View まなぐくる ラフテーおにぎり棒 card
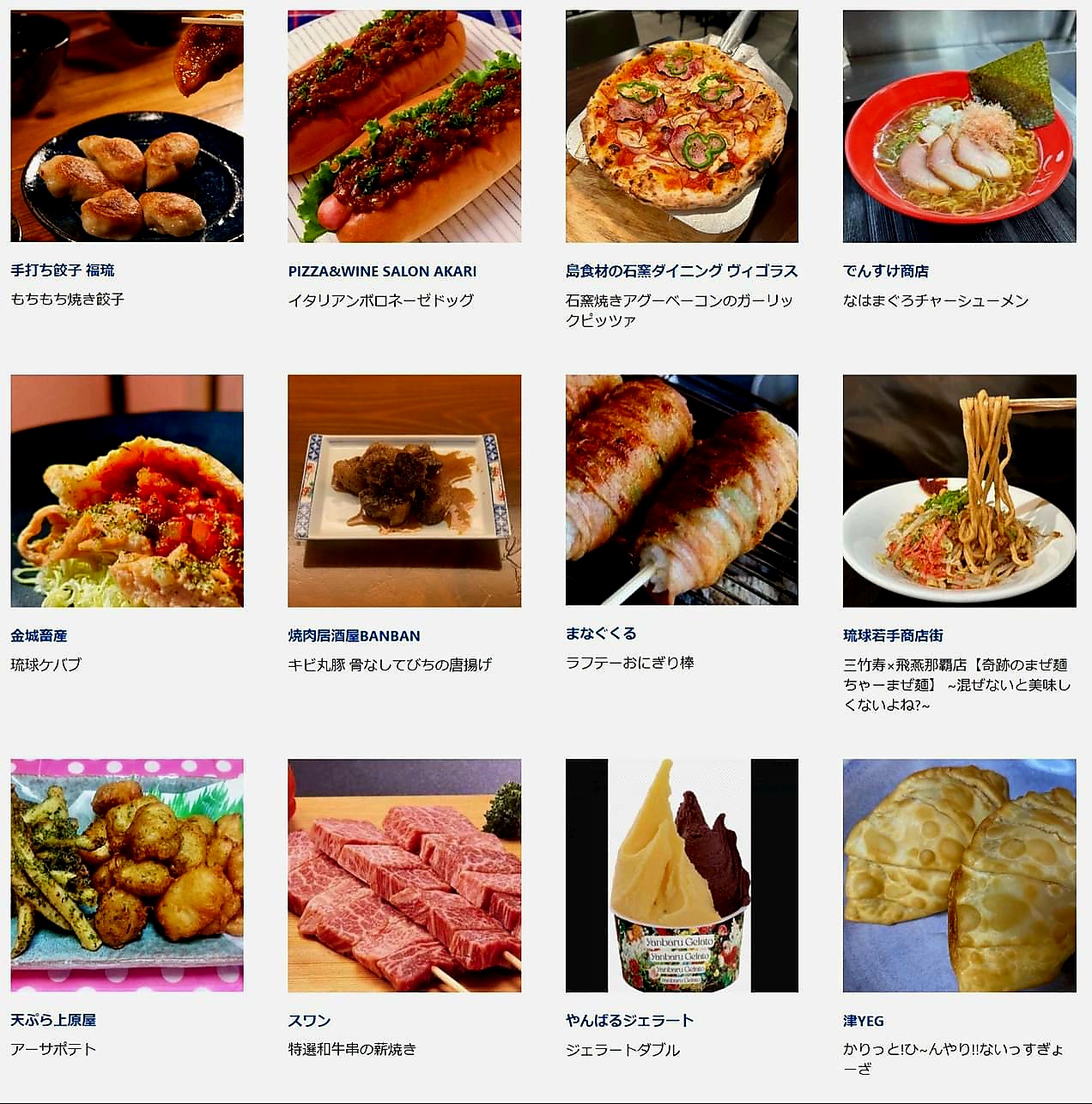Image resolution: width=1092 pixels, height=1104 pixels. click(x=682, y=490)
